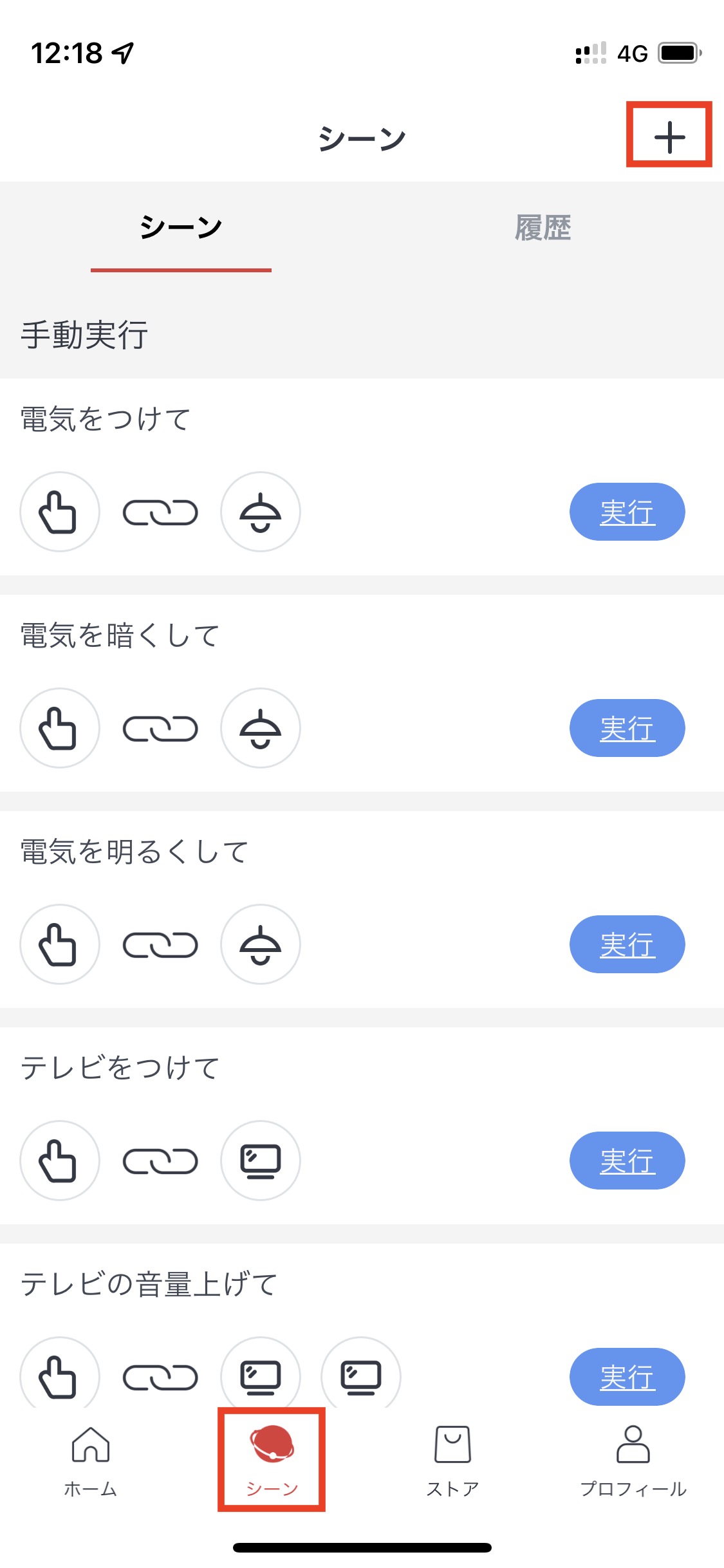Tap the シーン bottom navigation item
This screenshot has width=724, height=1568.
(x=272, y=1461)
